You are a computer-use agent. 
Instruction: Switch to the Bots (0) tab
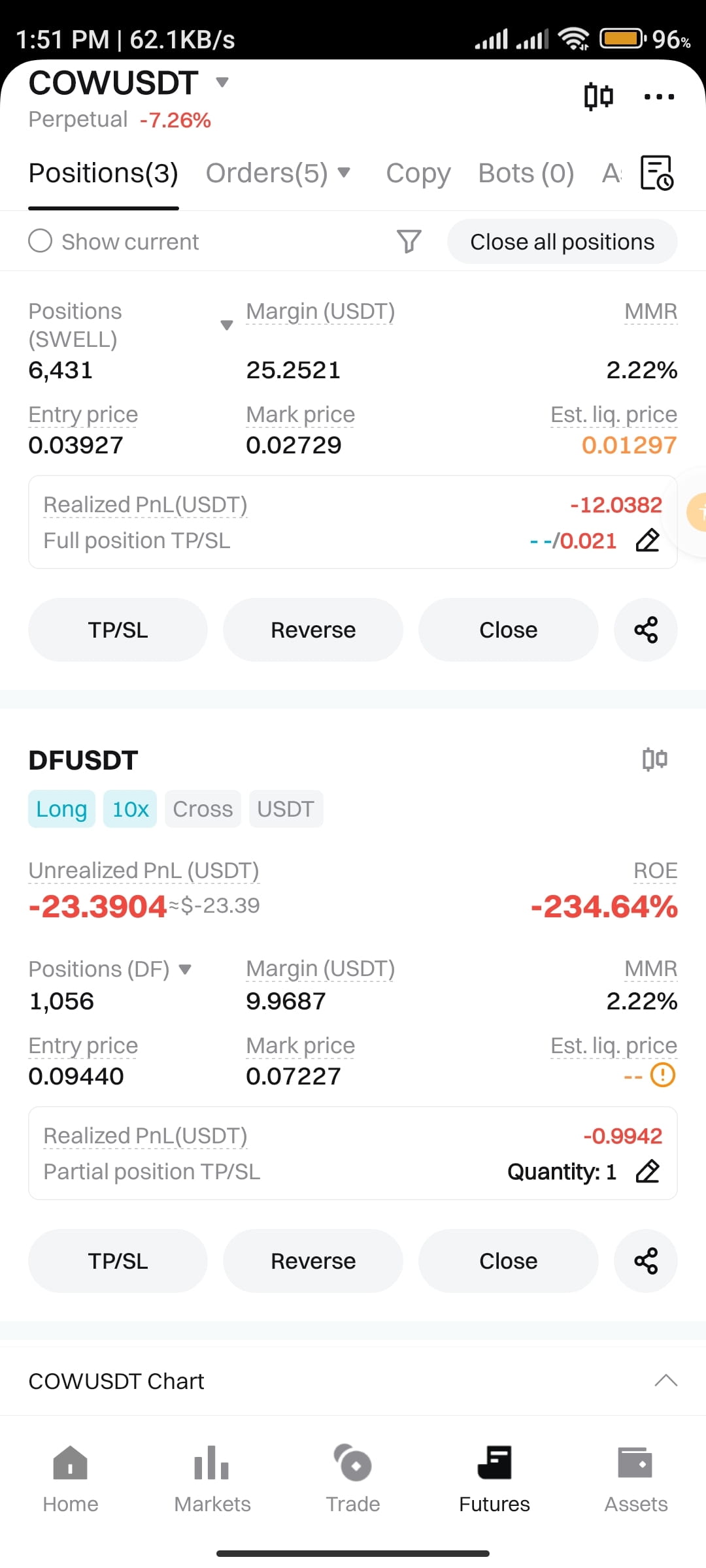click(x=526, y=173)
